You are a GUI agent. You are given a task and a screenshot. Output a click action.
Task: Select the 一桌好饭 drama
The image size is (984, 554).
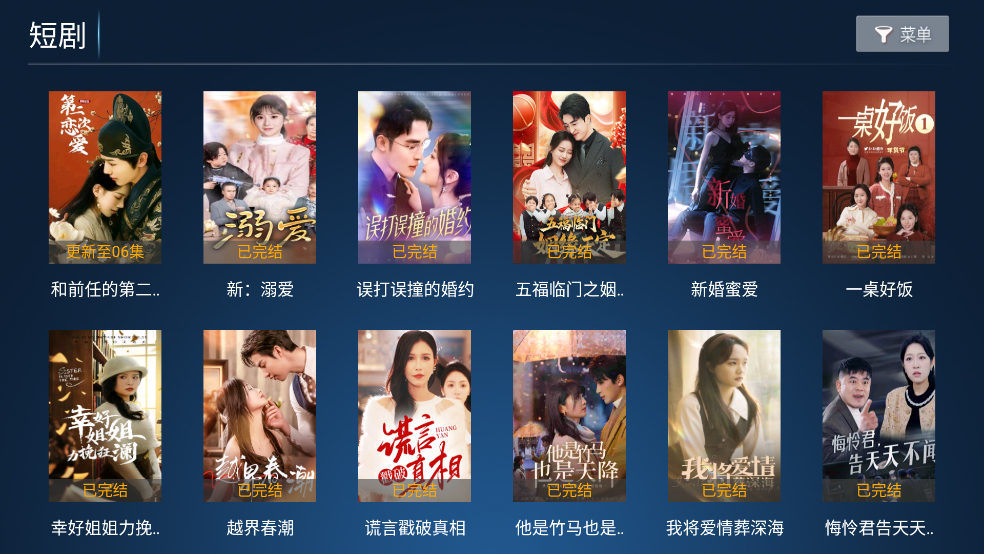(x=879, y=178)
